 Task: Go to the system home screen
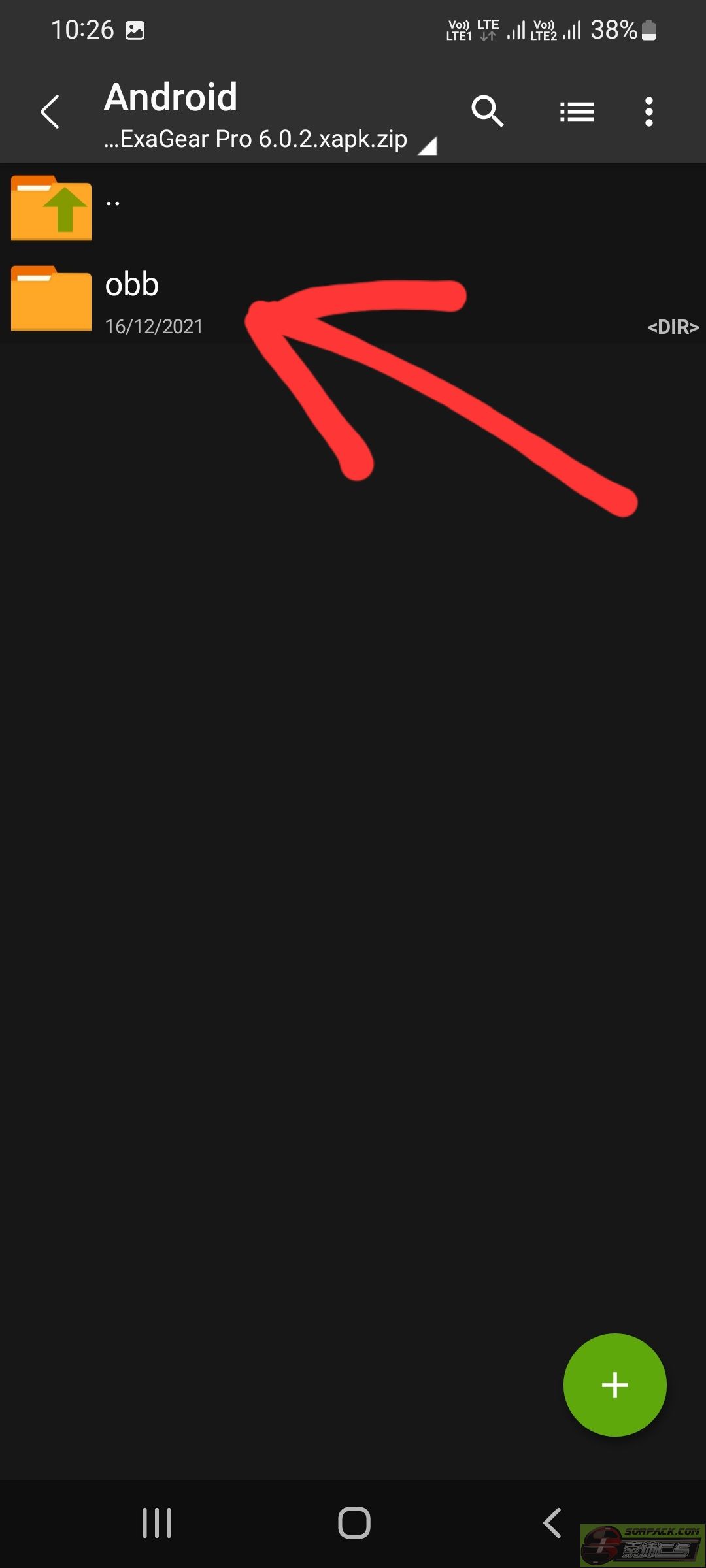pos(354,1523)
